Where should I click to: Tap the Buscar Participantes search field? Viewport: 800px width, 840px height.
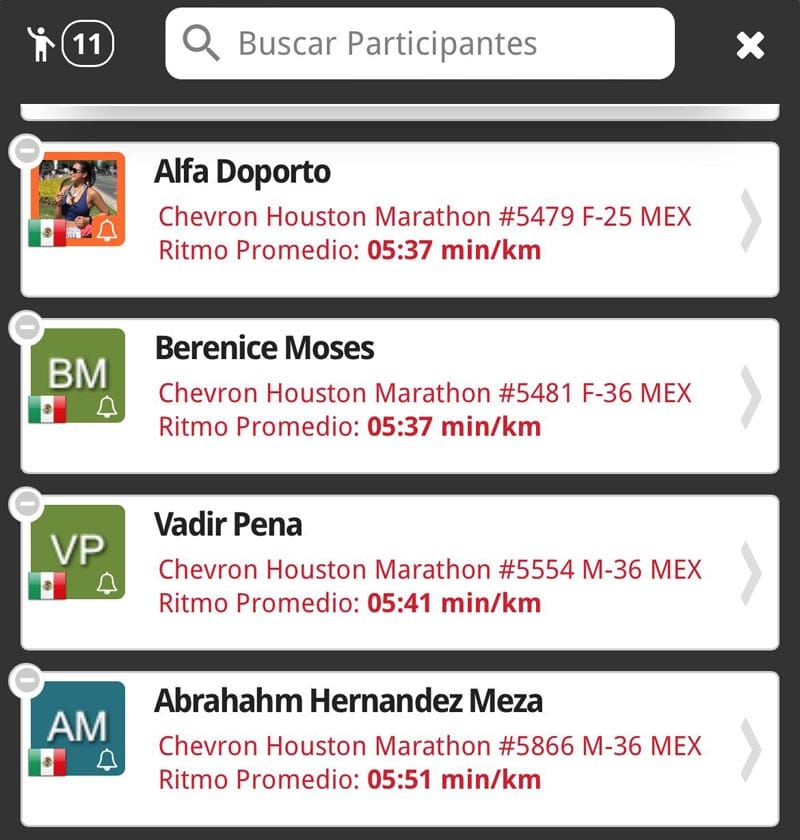[x=420, y=44]
